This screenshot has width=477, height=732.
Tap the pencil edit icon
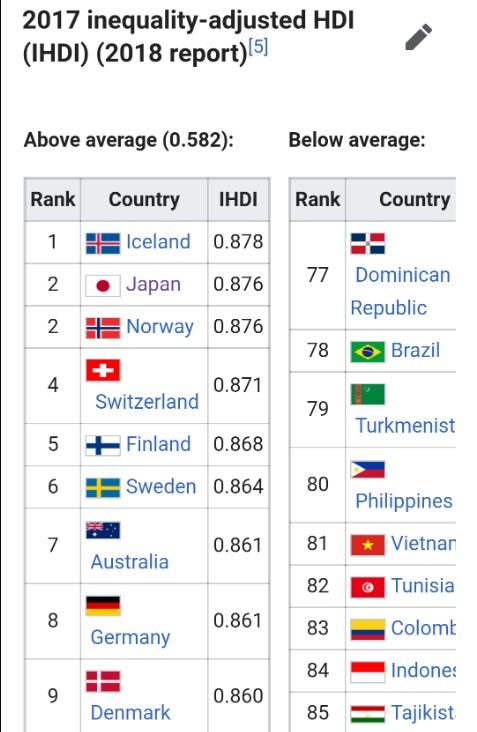[418, 37]
